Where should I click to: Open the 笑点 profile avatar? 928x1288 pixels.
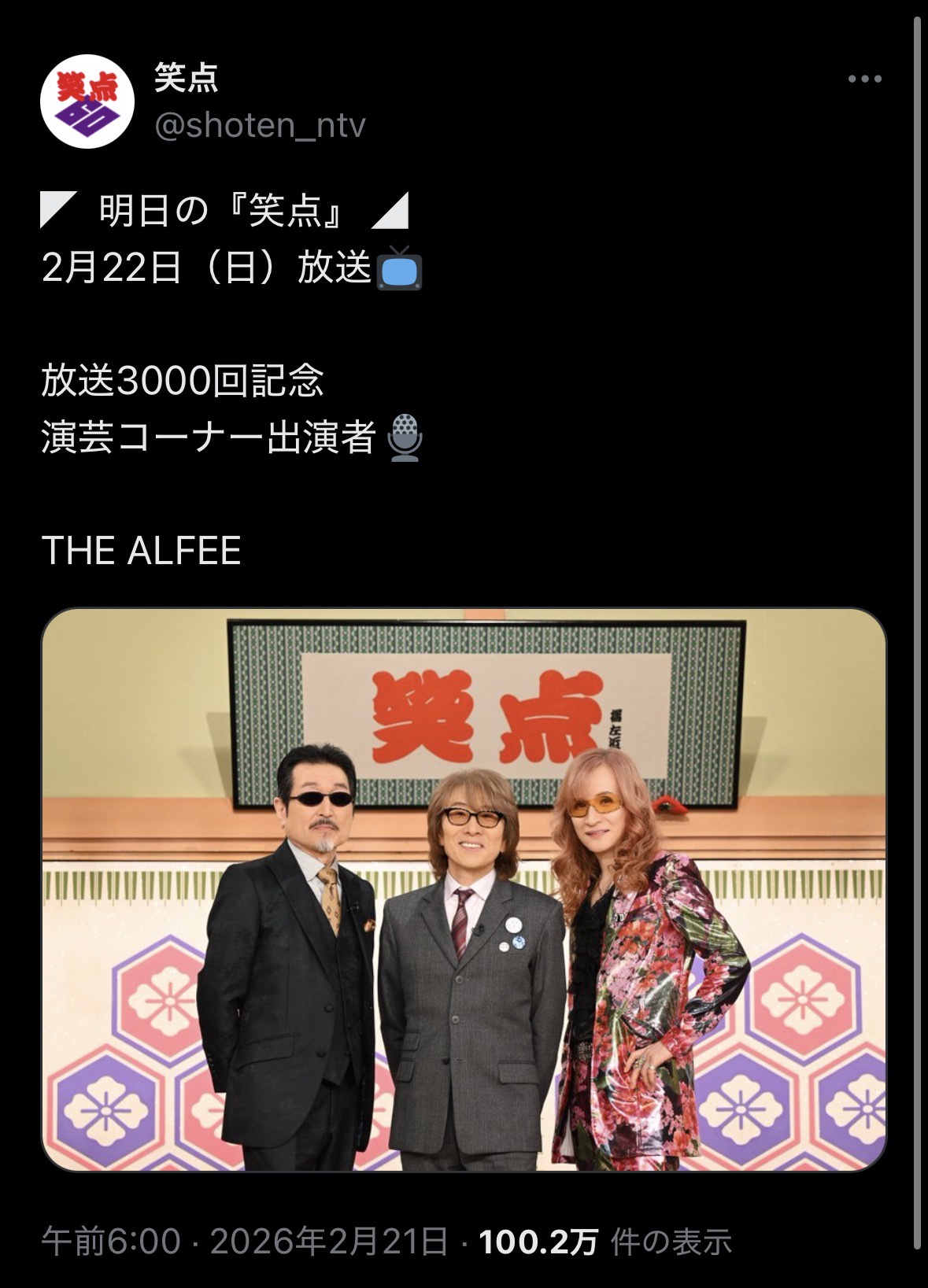pos(87,101)
